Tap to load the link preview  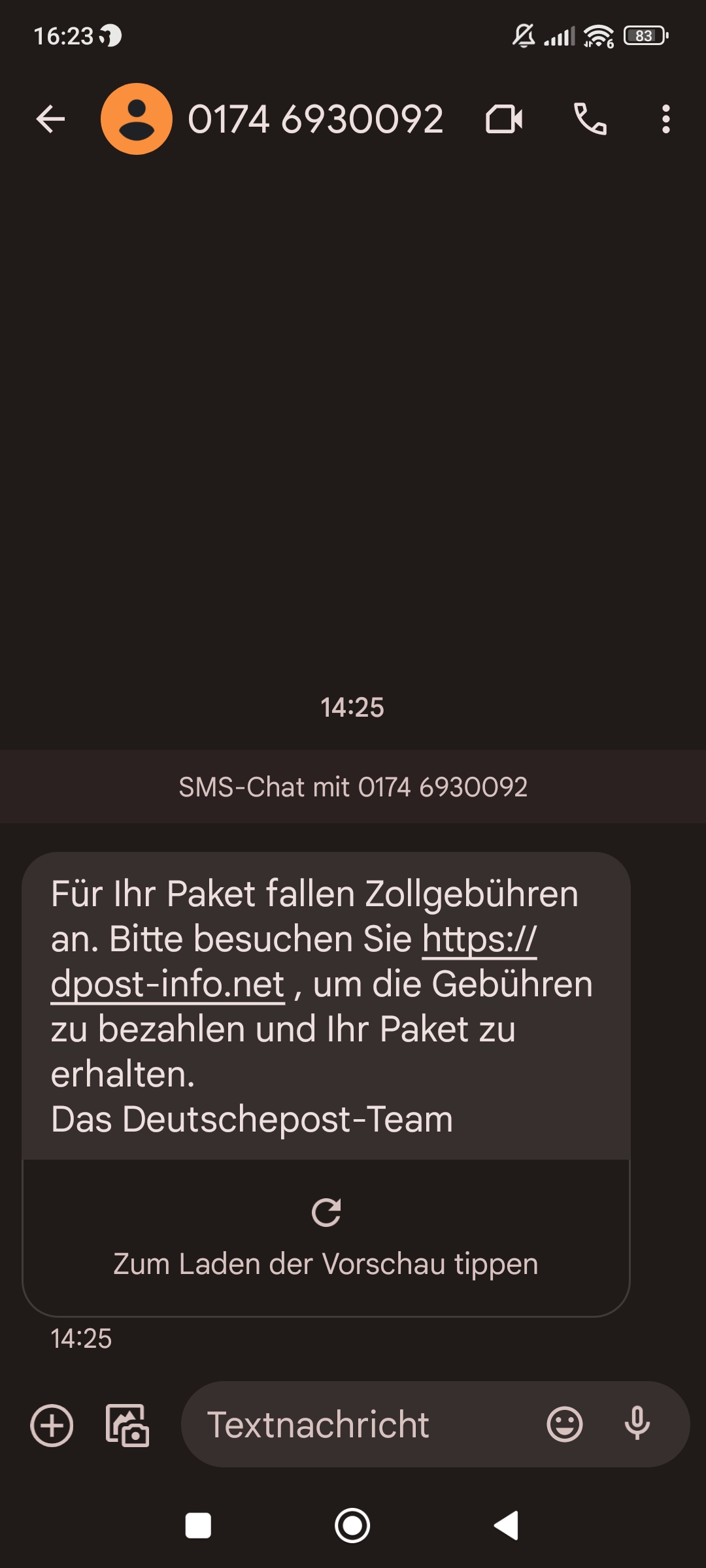[326, 1237]
